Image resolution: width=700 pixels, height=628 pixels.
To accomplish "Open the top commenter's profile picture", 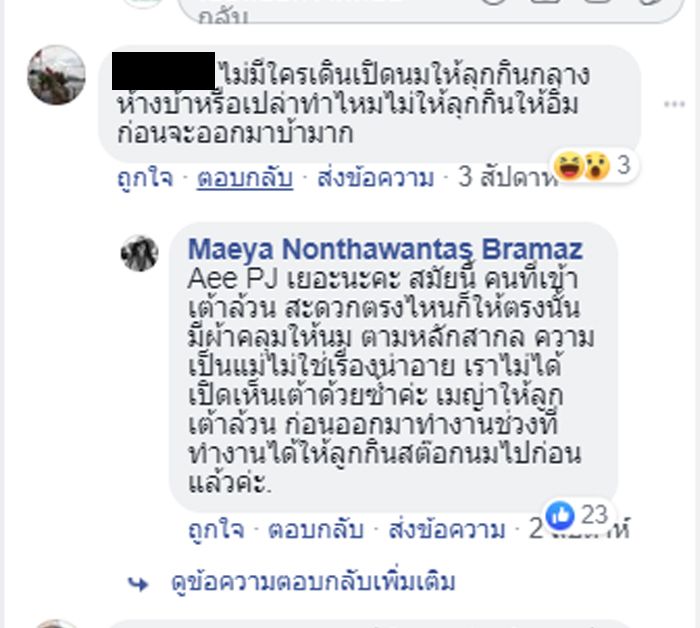I will [x=56, y=76].
